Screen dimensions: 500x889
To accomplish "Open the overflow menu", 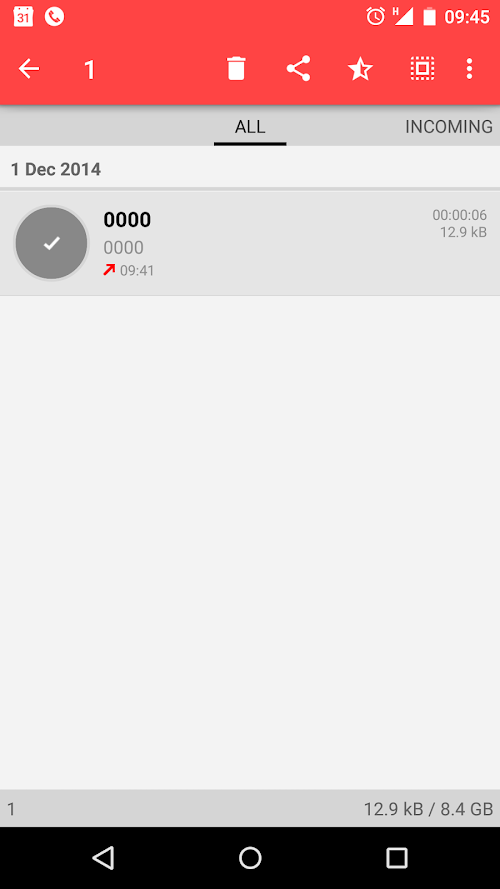I will (469, 69).
